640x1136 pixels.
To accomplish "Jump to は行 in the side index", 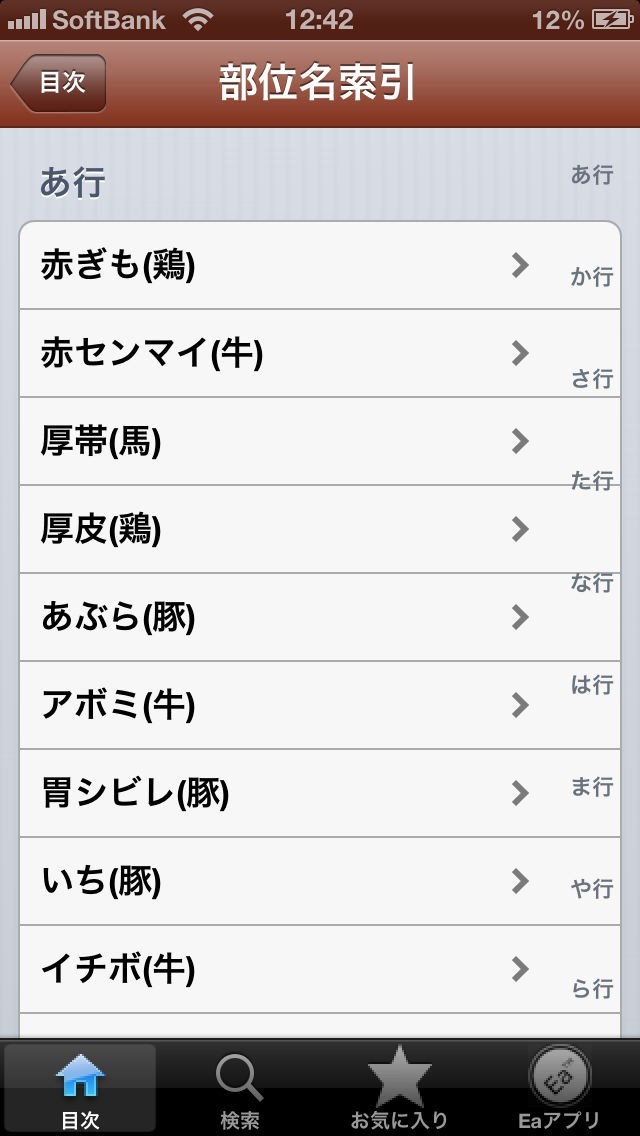I will (592, 685).
